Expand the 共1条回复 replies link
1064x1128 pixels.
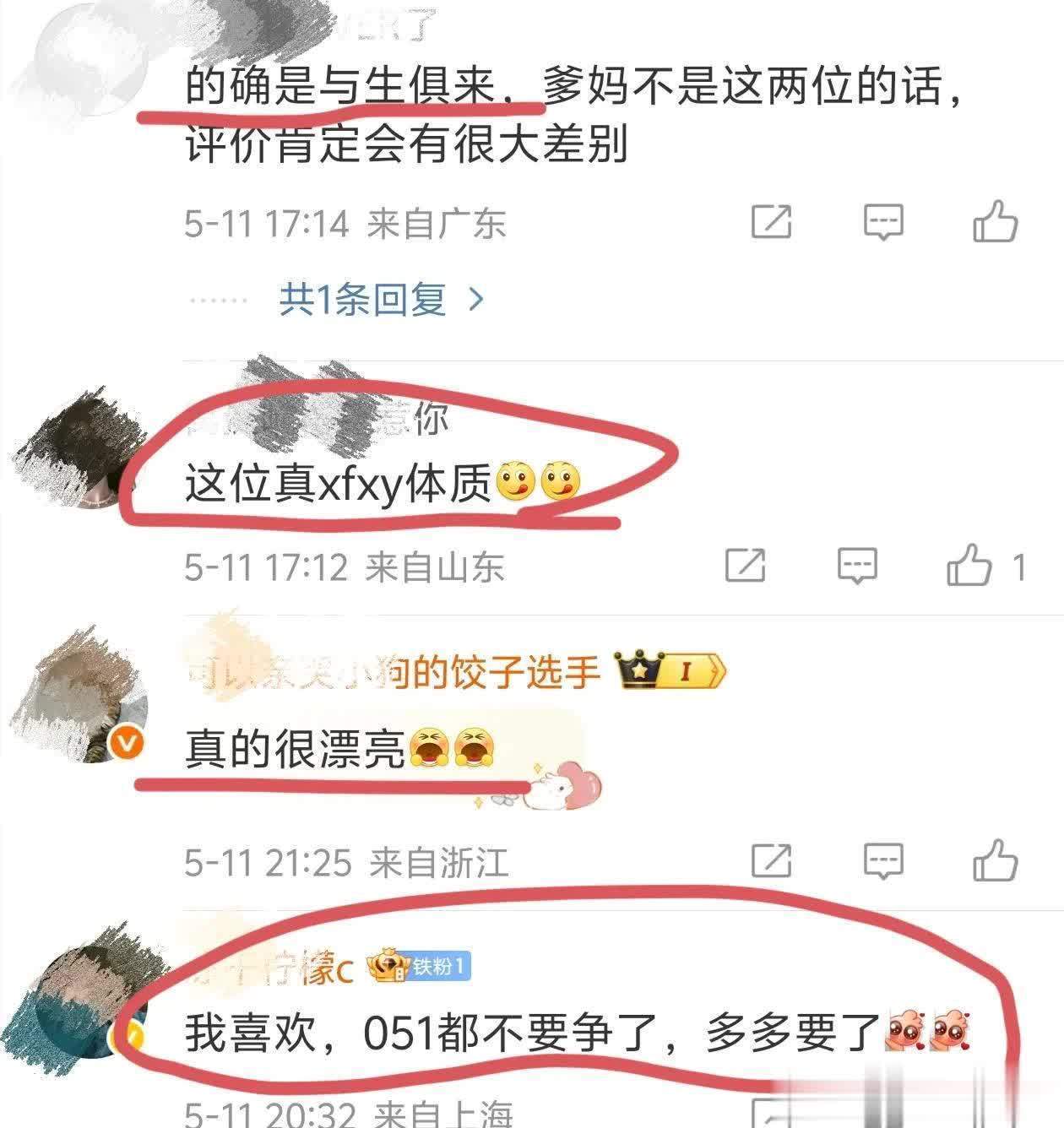381,299
